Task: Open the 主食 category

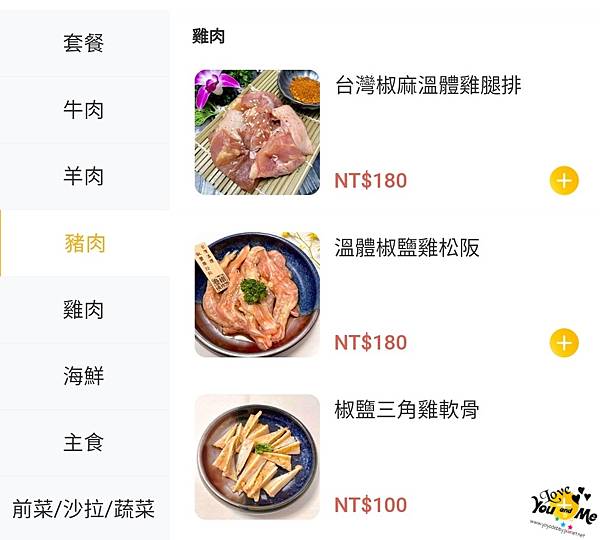Action: (x=84, y=443)
